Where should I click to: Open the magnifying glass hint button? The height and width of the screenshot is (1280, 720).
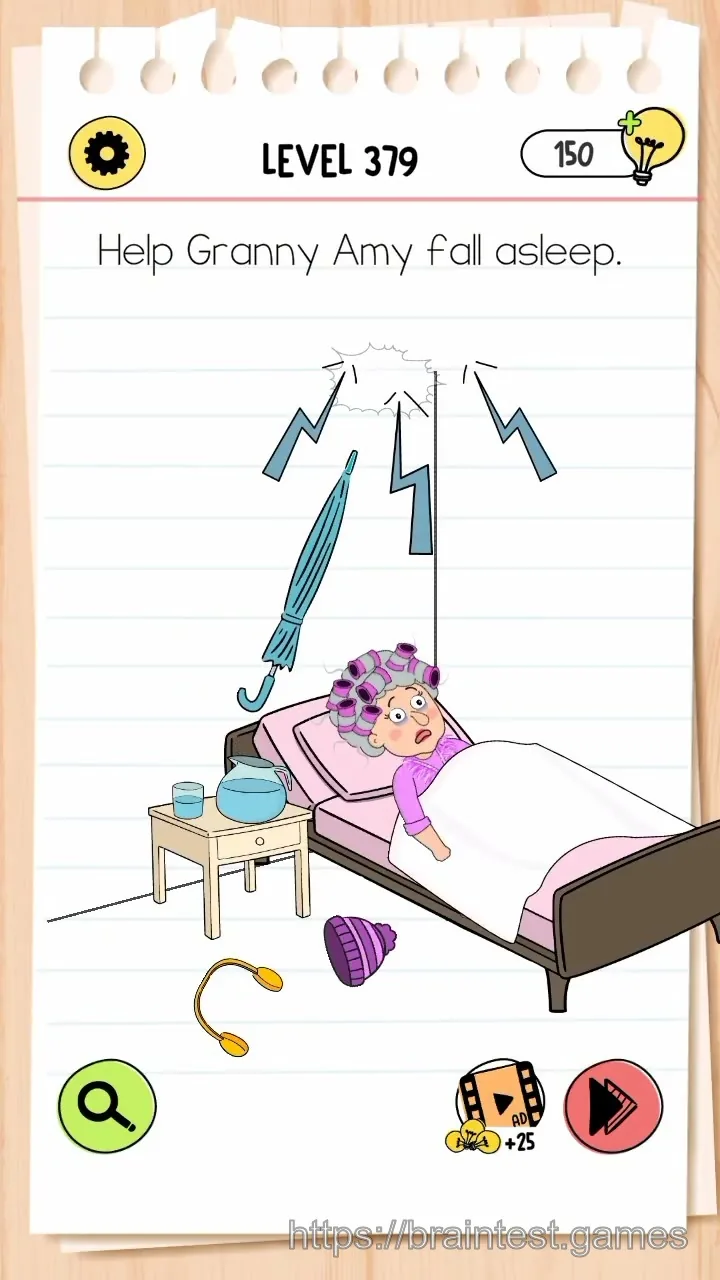tap(107, 1106)
